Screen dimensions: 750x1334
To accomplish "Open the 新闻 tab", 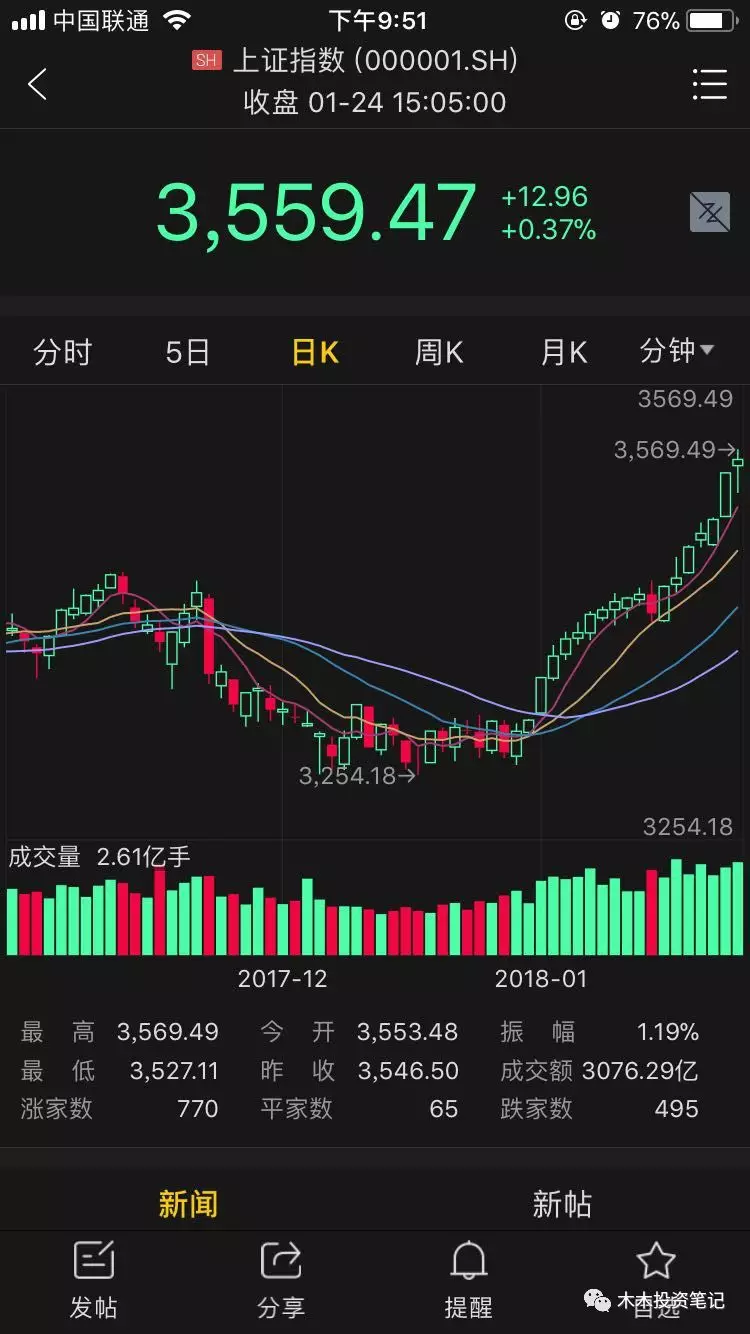I will 187,1204.
